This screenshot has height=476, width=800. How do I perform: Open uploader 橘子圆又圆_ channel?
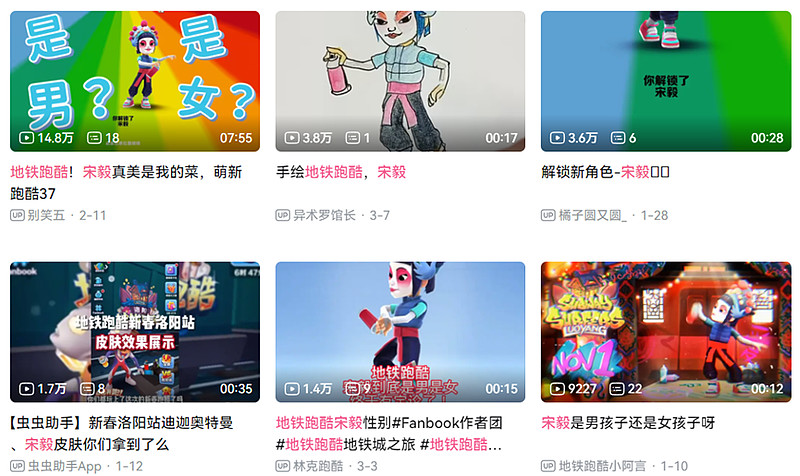tap(595, 215)
